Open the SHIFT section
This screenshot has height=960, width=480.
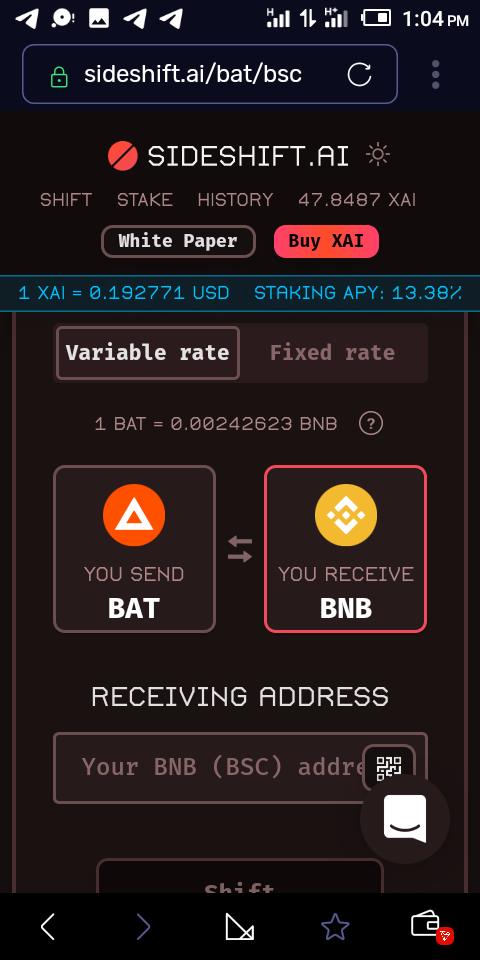[x=66, y=200]
